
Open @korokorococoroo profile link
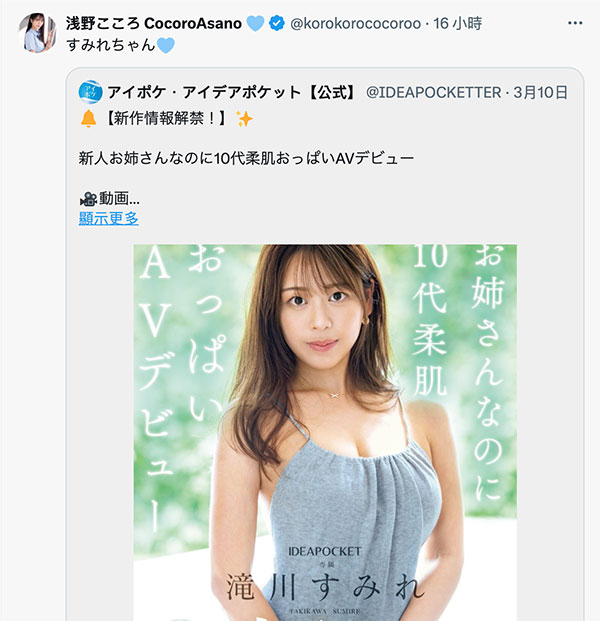pos(357,23)
